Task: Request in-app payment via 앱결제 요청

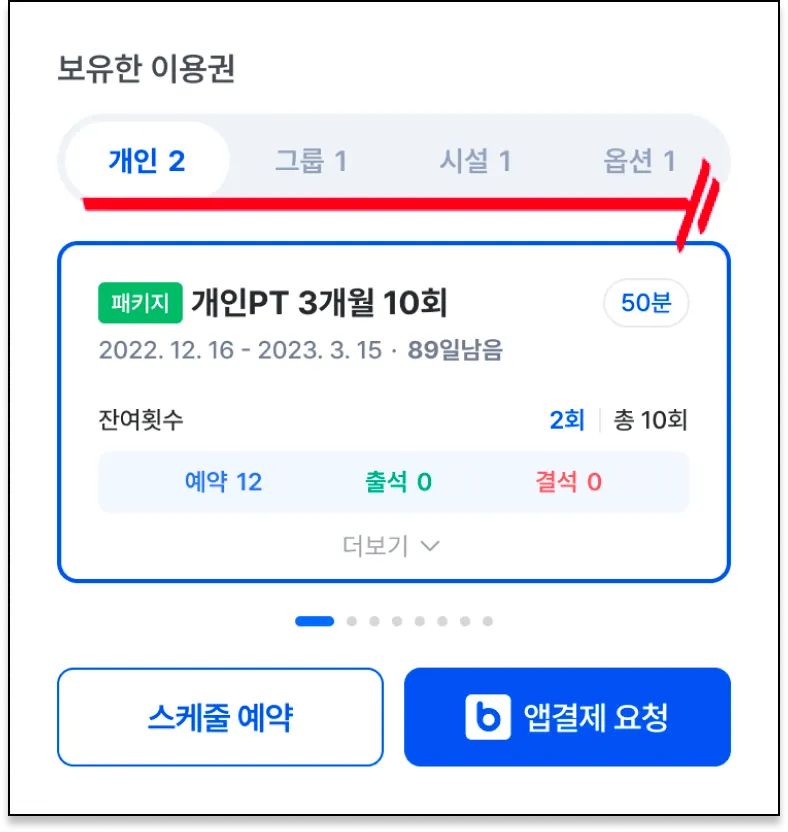Action: [567, 717]
